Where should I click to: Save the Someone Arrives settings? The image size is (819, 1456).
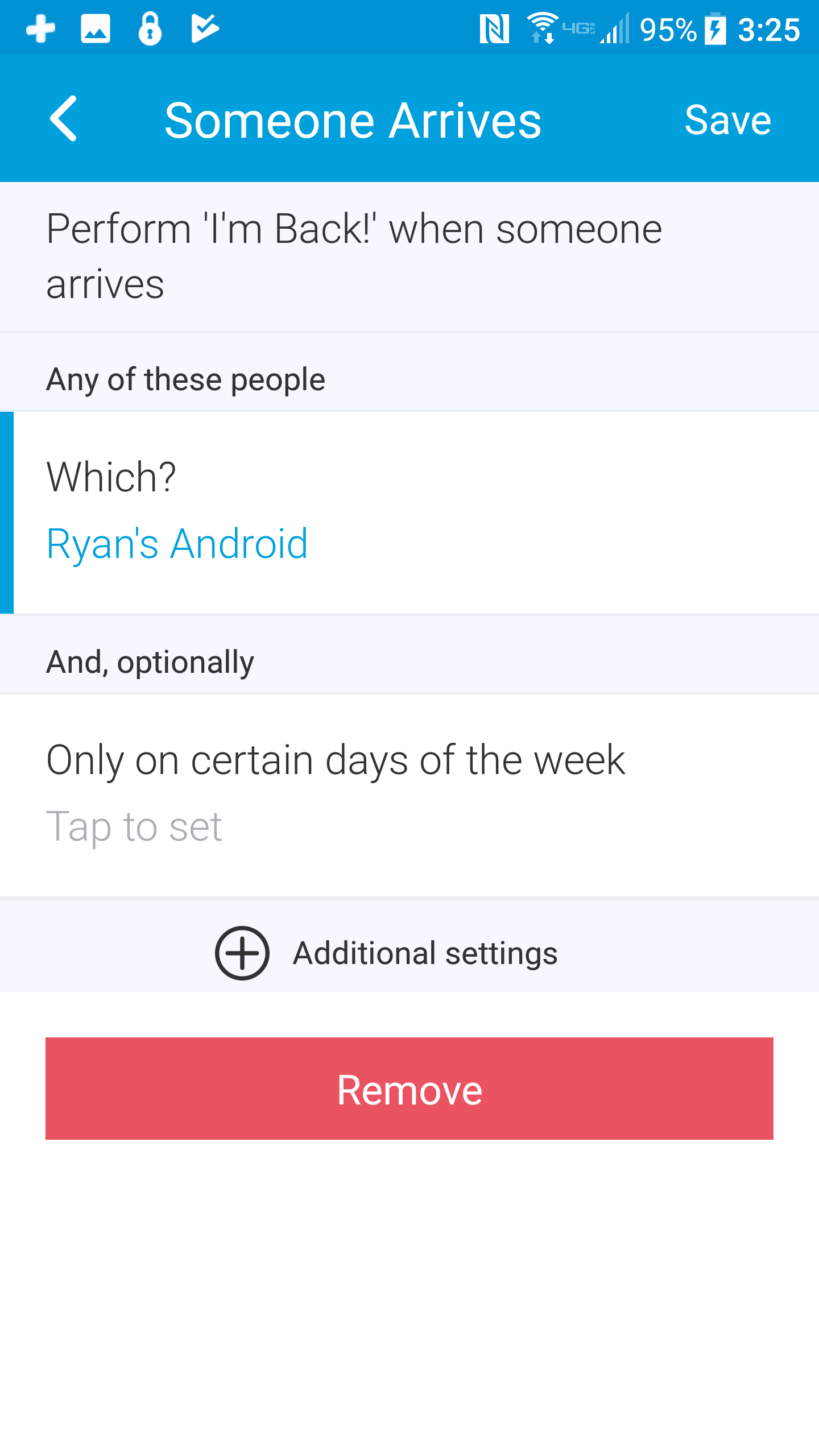coord(727,120)
